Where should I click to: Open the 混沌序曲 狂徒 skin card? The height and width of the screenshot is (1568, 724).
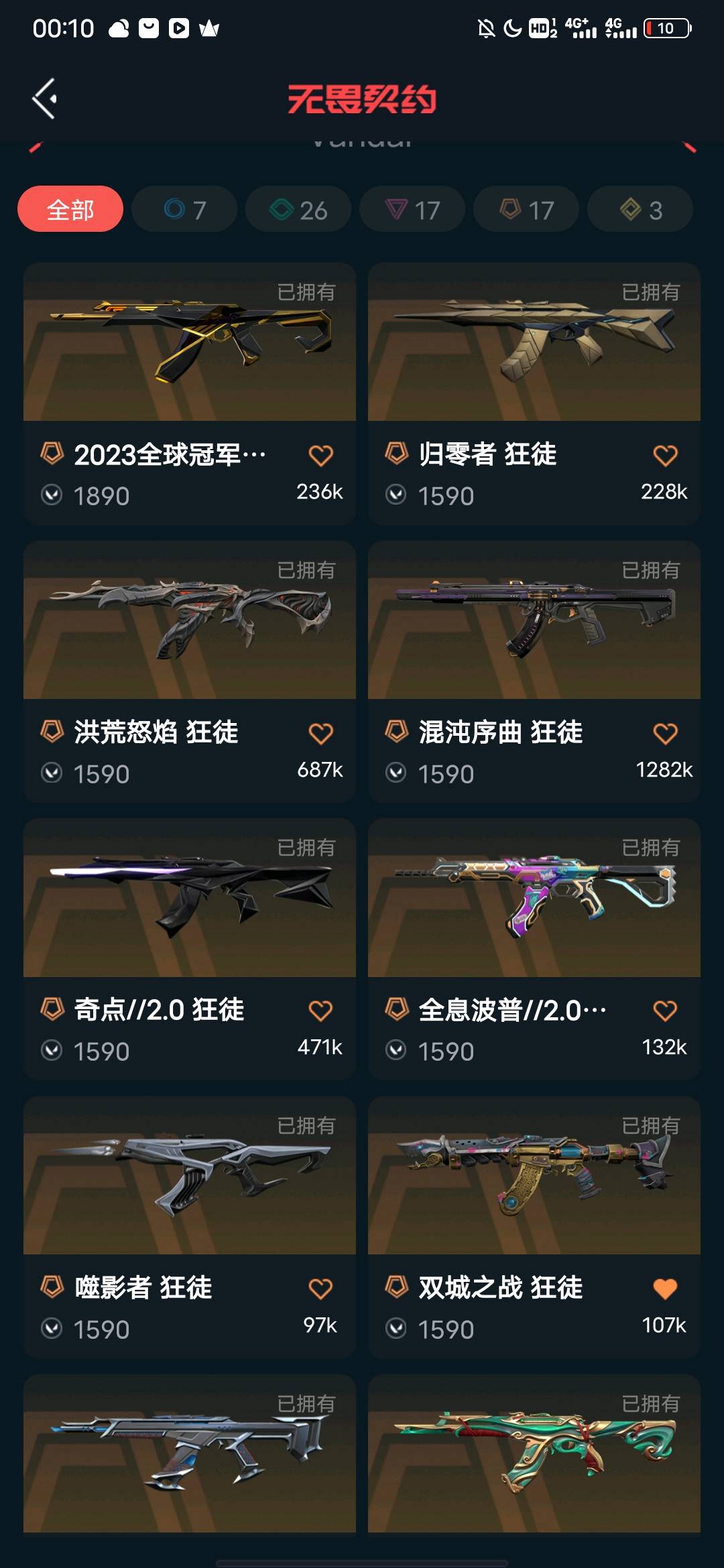coord(534,671)
